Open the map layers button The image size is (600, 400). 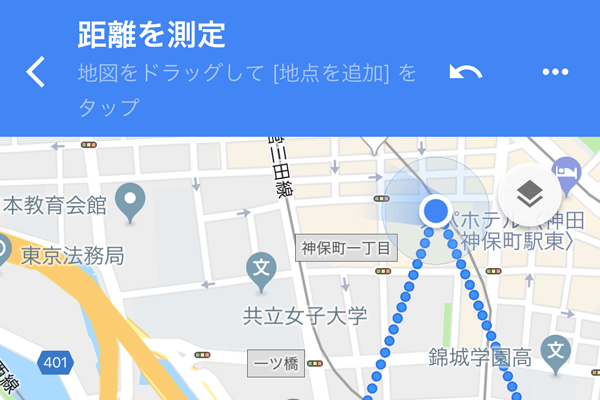(529, 193)
